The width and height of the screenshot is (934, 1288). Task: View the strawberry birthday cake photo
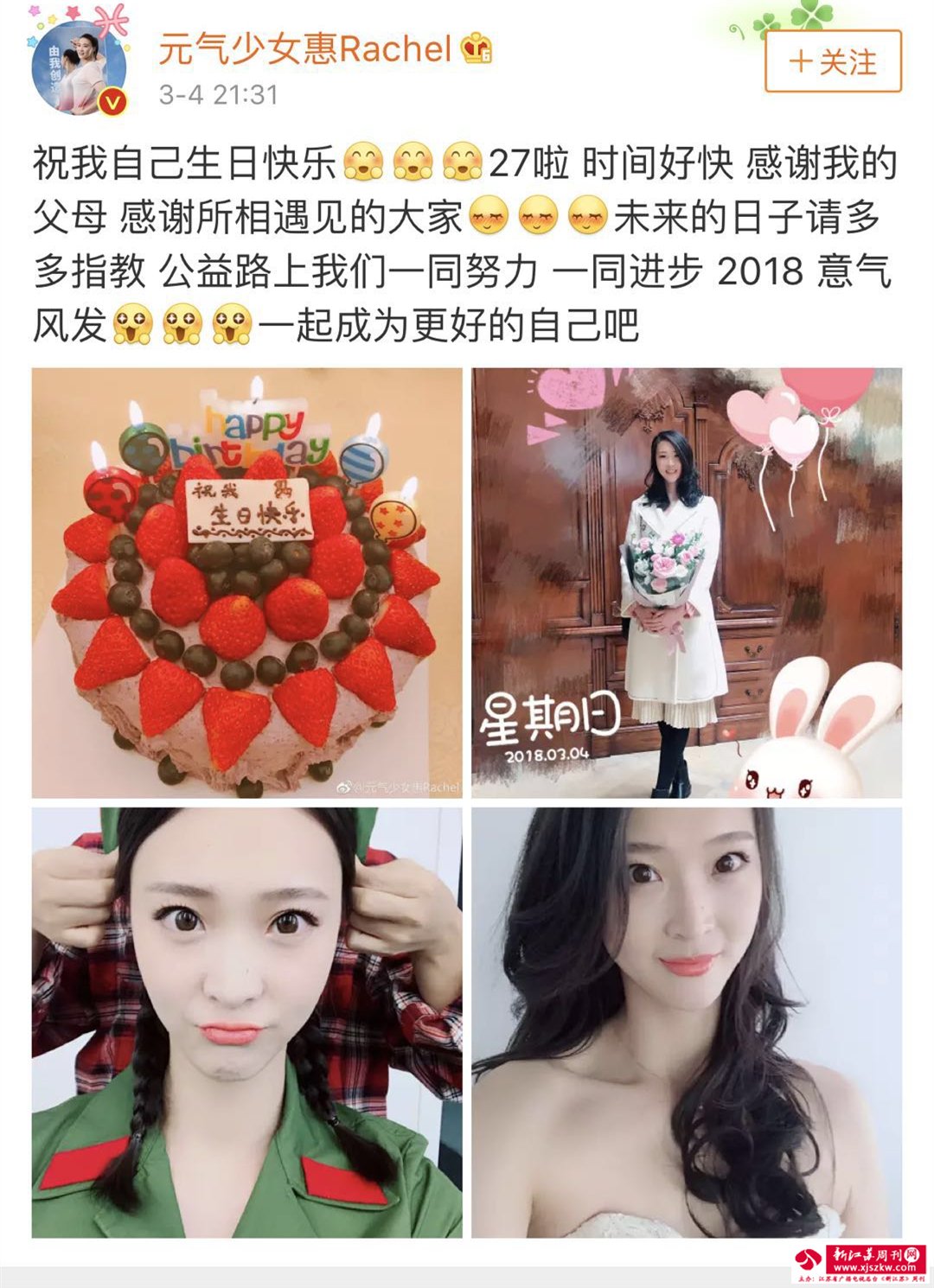click(247, 583)
